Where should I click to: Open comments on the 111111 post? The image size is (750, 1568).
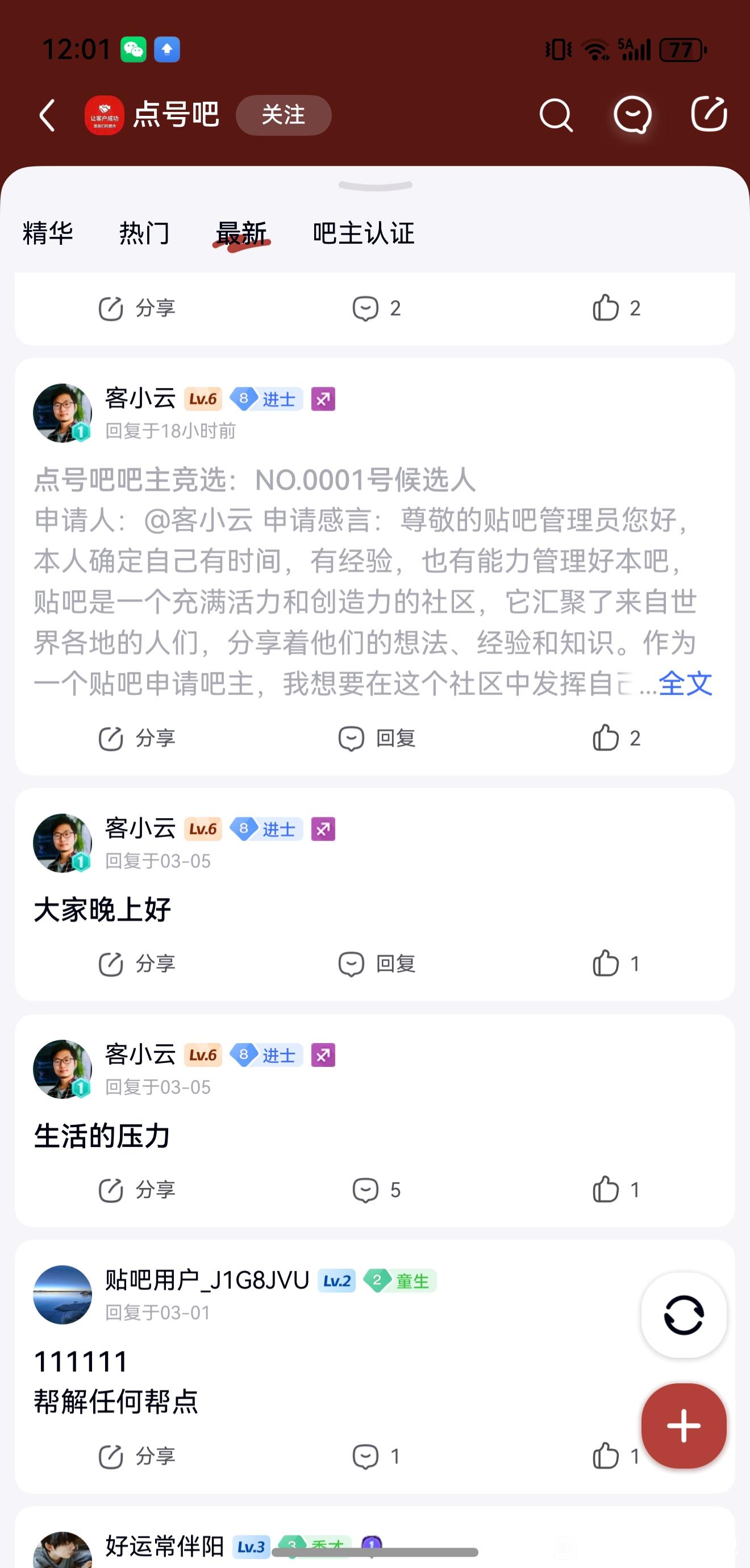pyautogui.click(x=377, y=1457)
